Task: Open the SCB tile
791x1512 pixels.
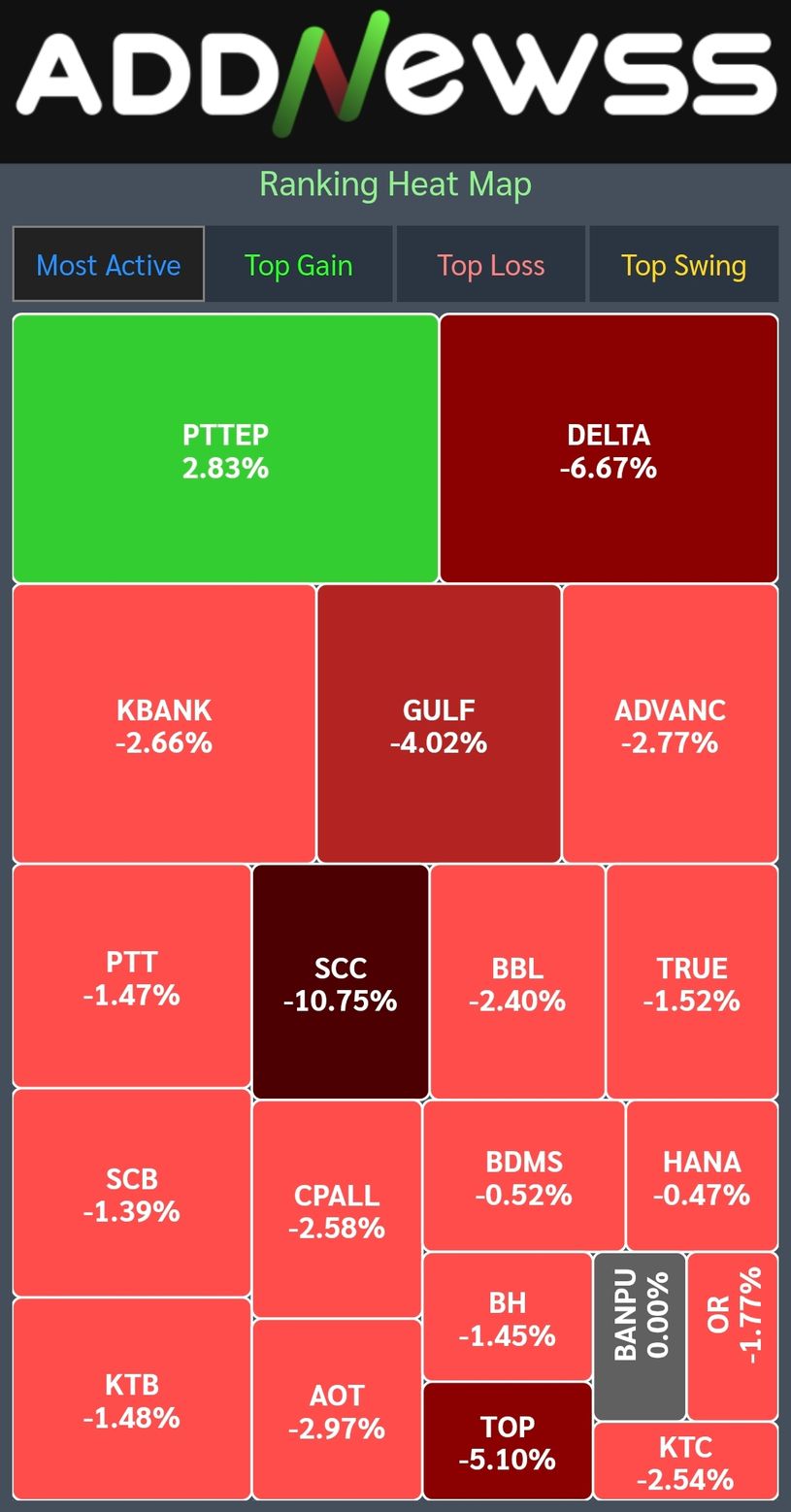Action: click(131, 1193)
